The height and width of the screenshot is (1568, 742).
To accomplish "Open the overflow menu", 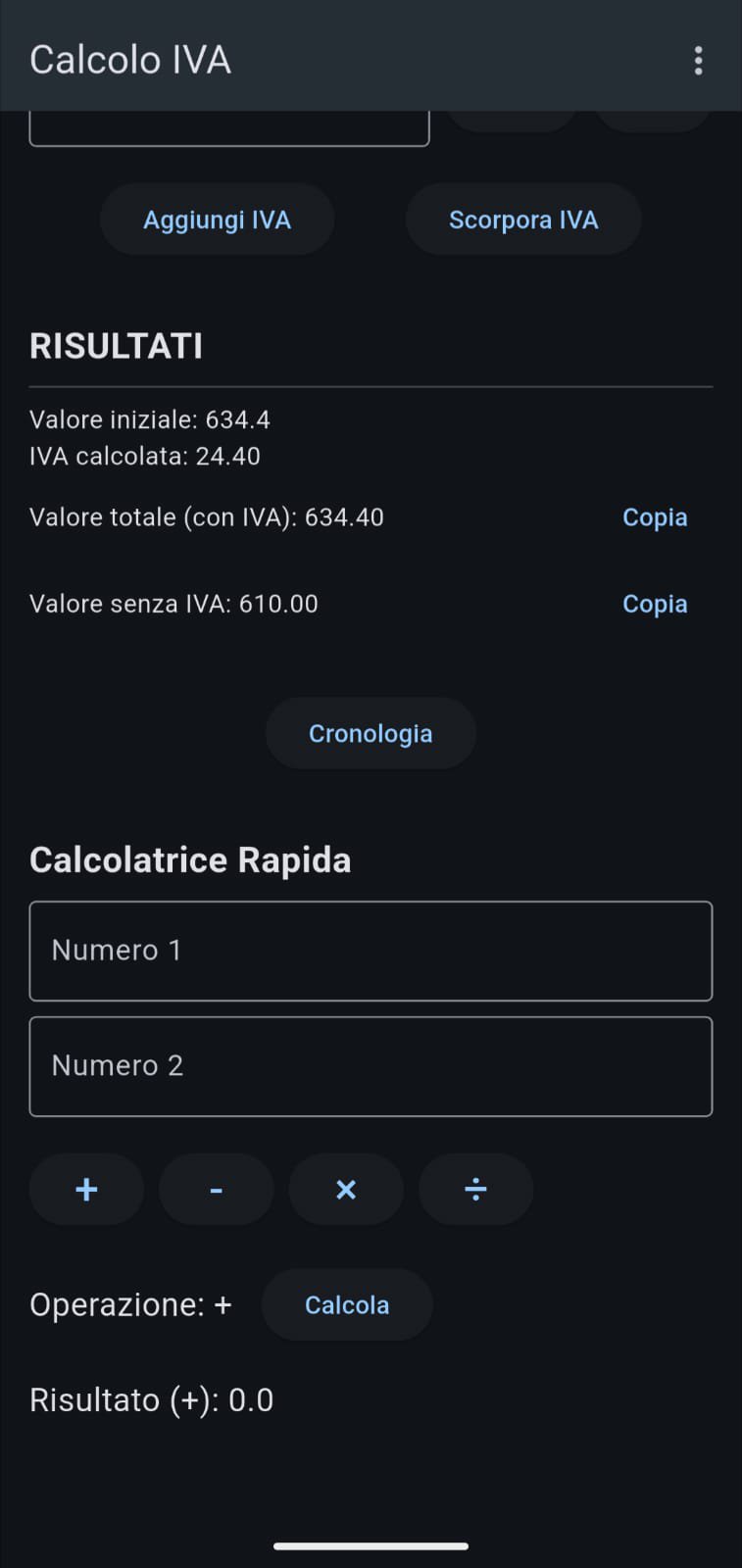I will point(698,61).
